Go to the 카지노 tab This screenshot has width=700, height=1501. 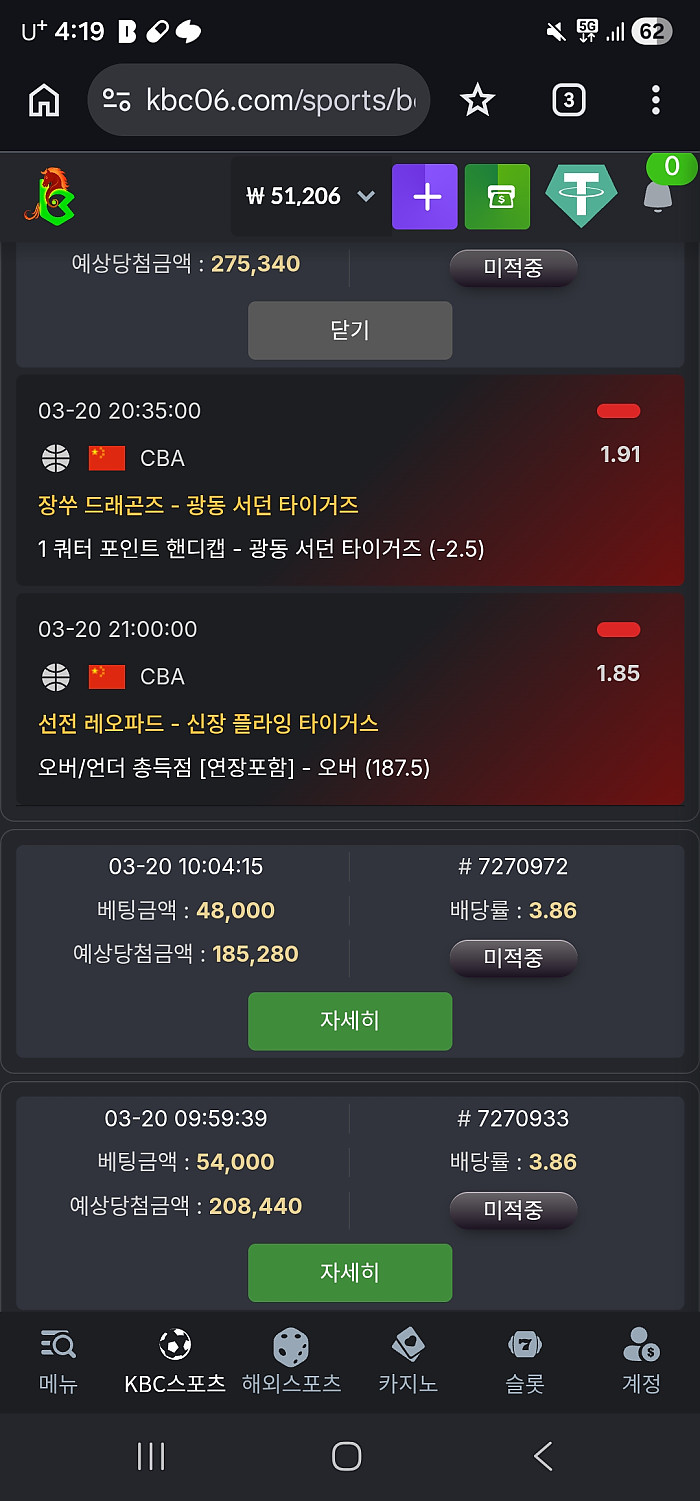(x=408, y=1361)
